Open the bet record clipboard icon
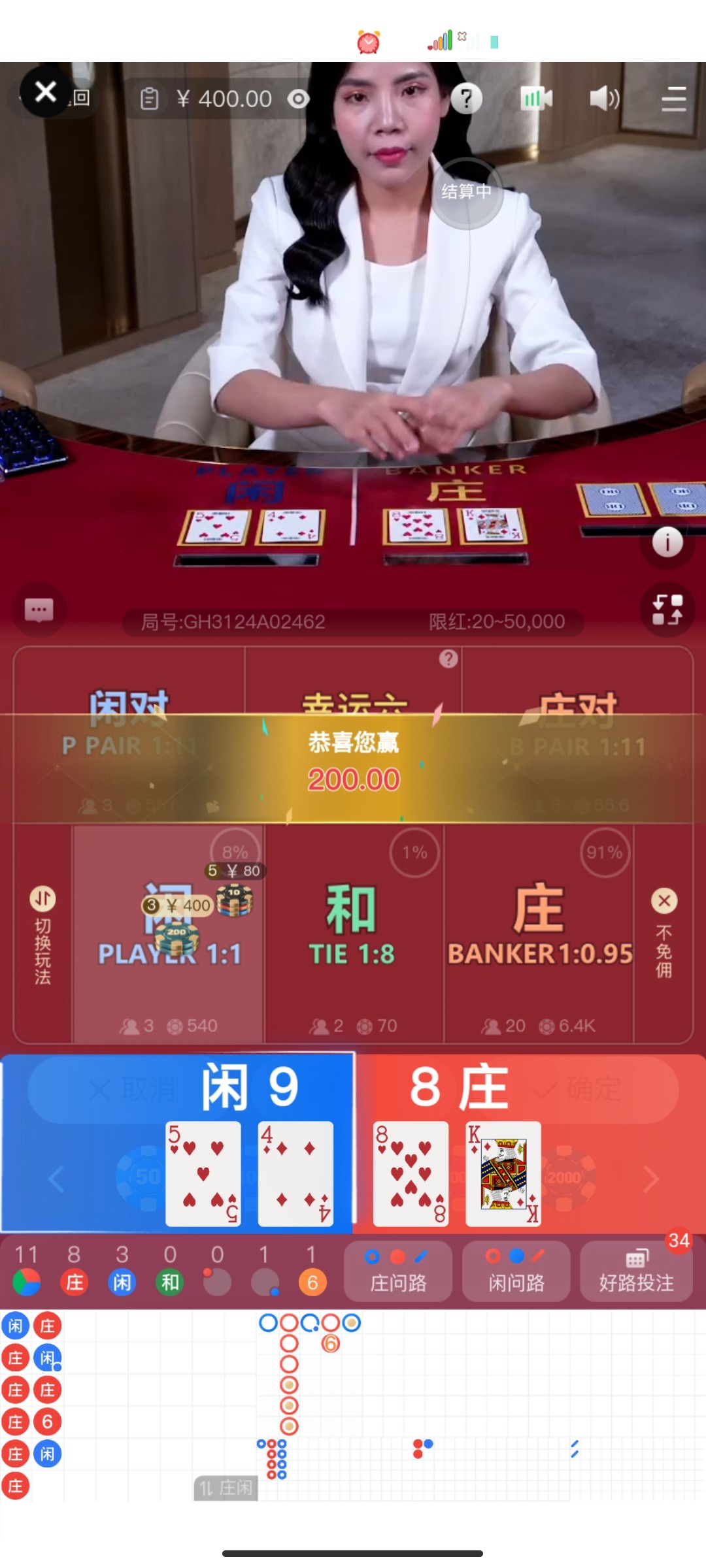The image size is (706, 1568). click(x=150, y=99)
